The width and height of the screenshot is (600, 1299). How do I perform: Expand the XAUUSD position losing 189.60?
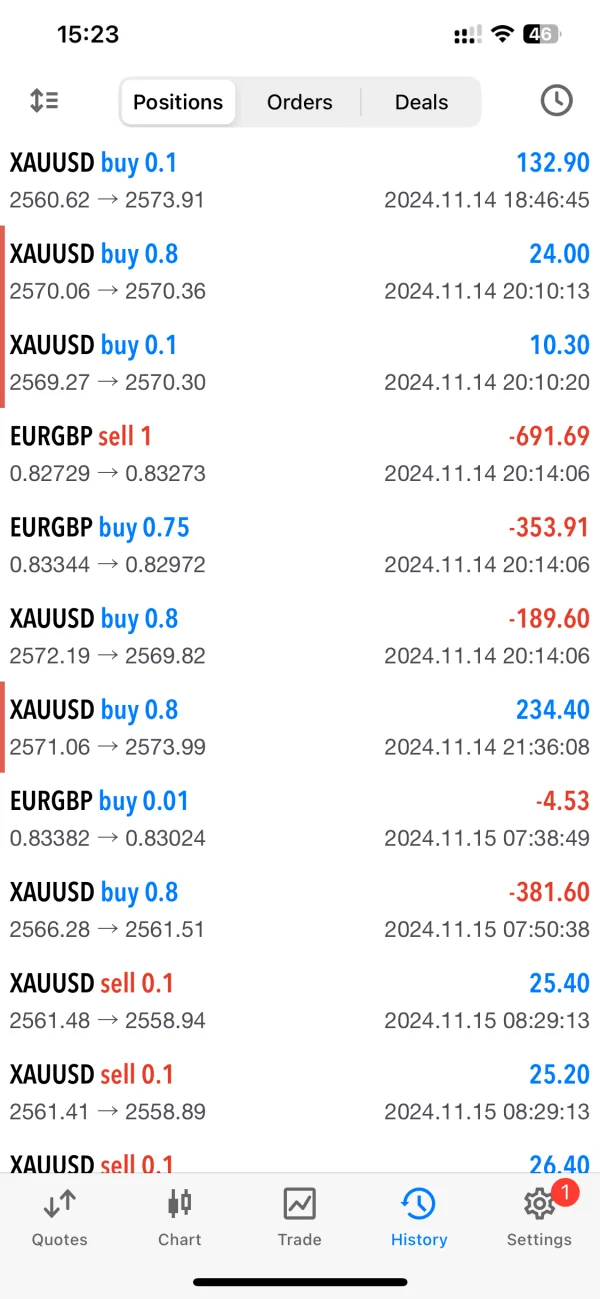click(300, 636)
